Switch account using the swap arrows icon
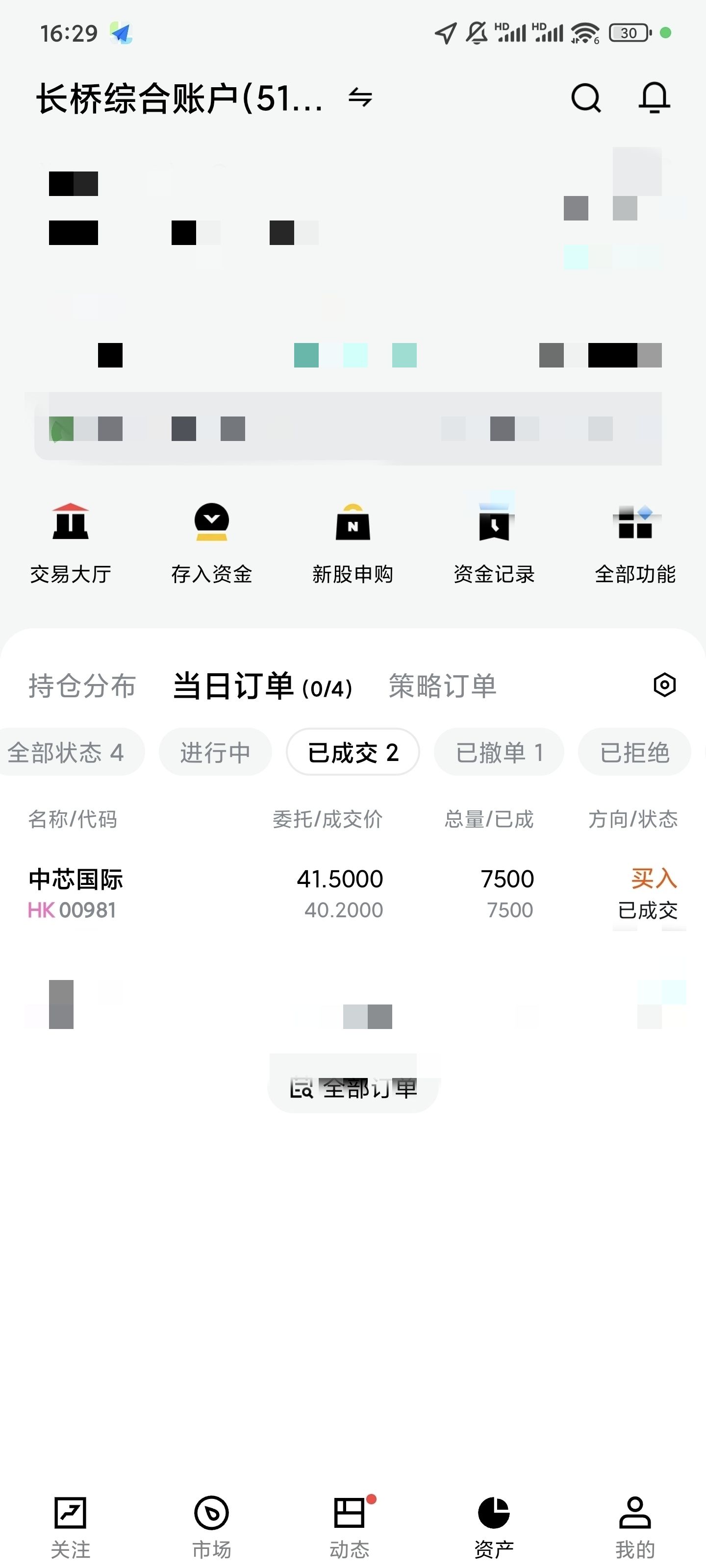The height and width of the screenshot is (1568, 706). point(360,98)
